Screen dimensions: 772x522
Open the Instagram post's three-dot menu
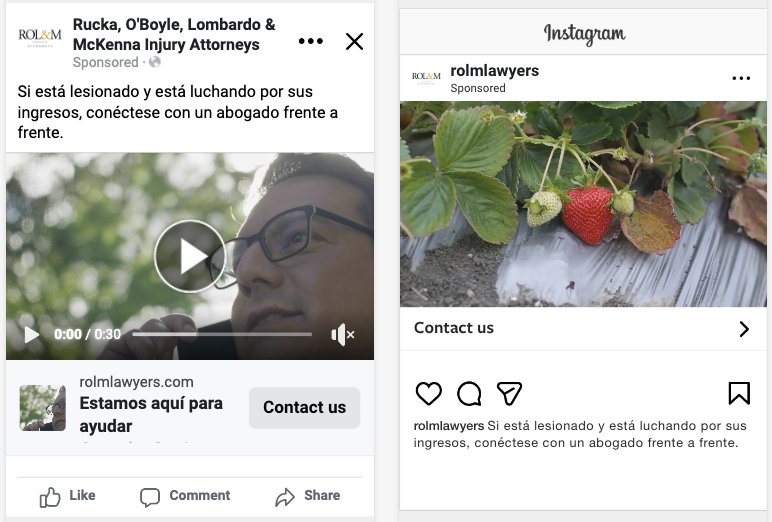pos(741,78)
